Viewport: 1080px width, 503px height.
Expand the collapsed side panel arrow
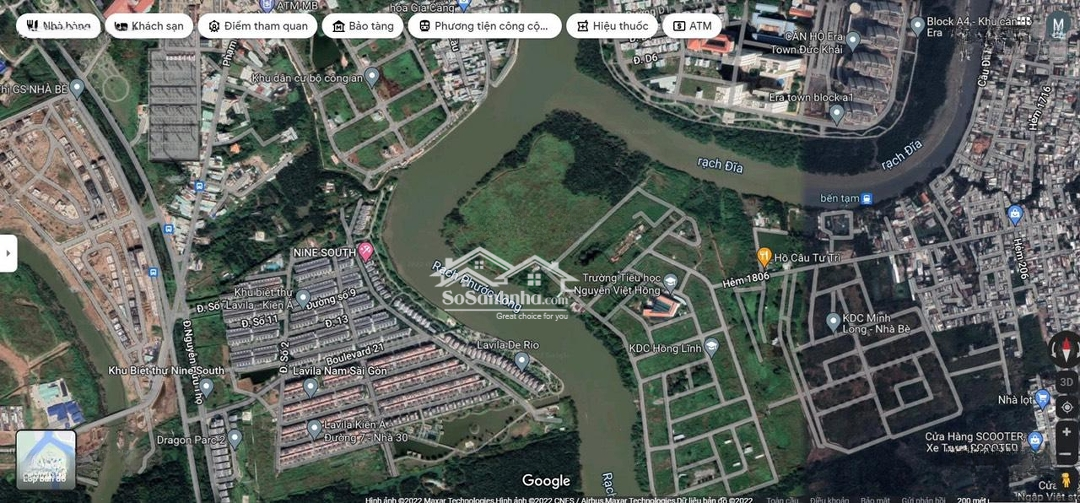(x=7, y=253)
